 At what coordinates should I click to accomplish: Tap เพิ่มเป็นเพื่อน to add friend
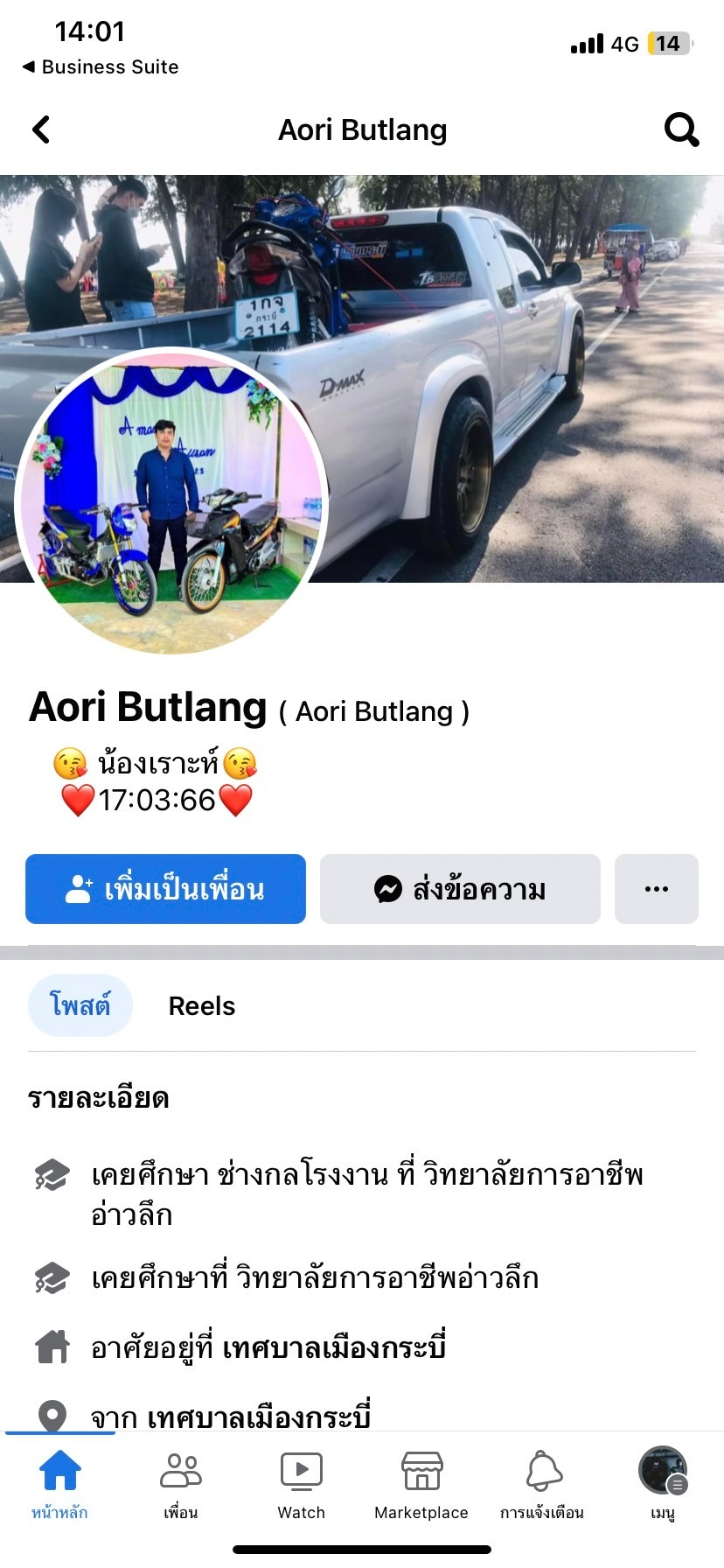[x=165, y=889]
